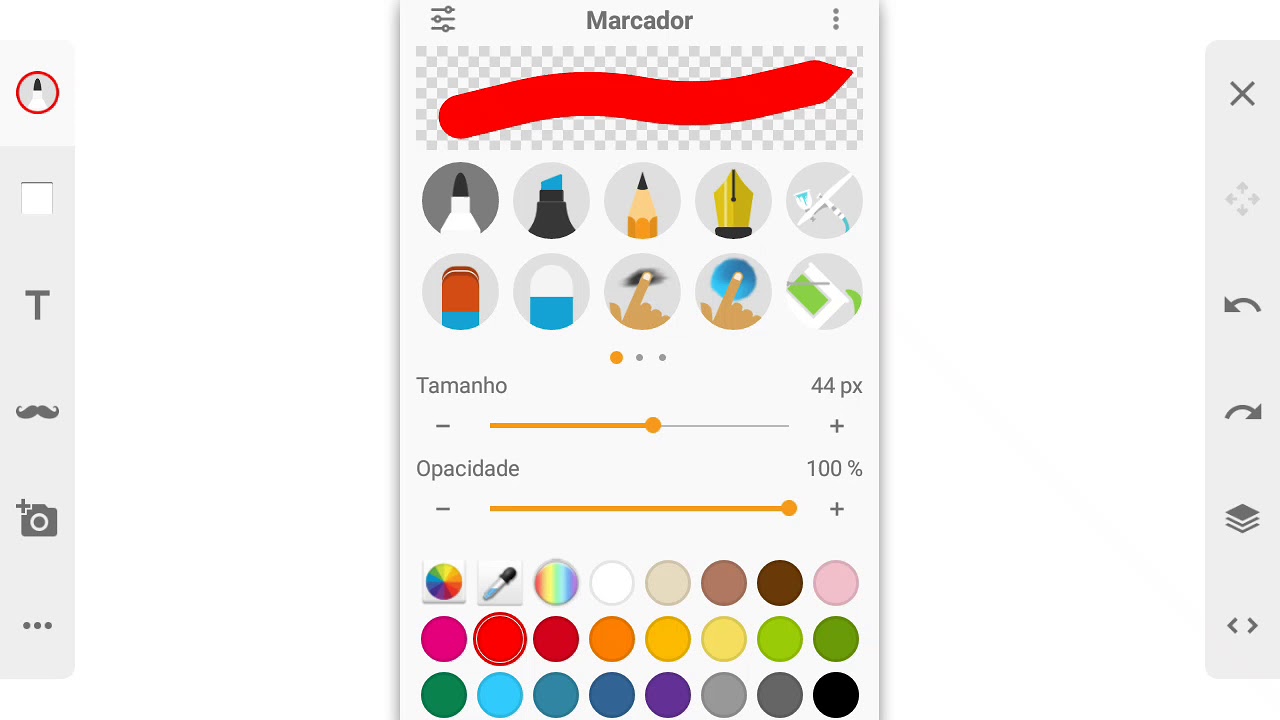Open the layers panel
The image size is (1280, 720).
[1242, 519]
